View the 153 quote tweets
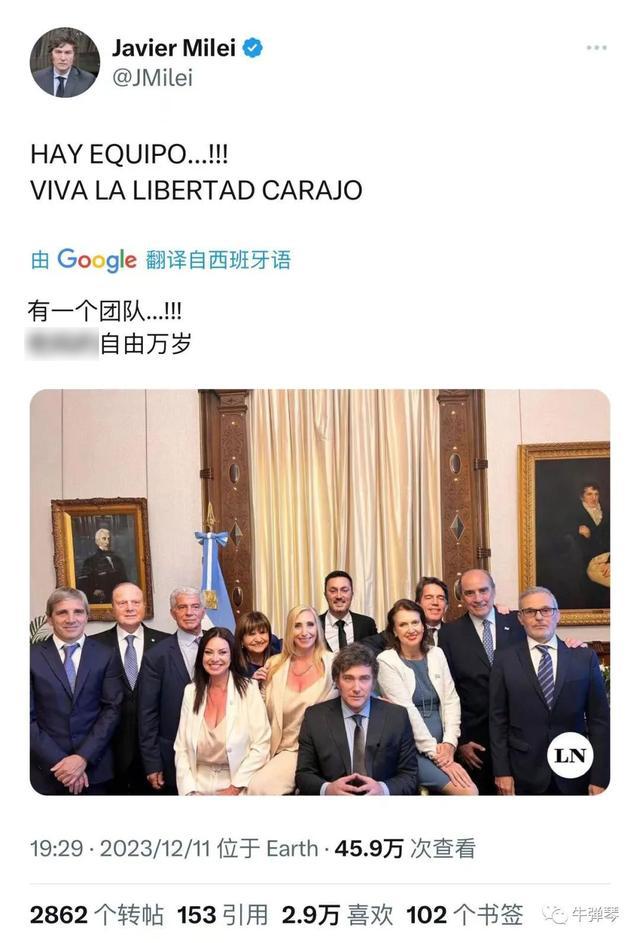This screenshot has width=640, height=943. [x=222, y=914]
